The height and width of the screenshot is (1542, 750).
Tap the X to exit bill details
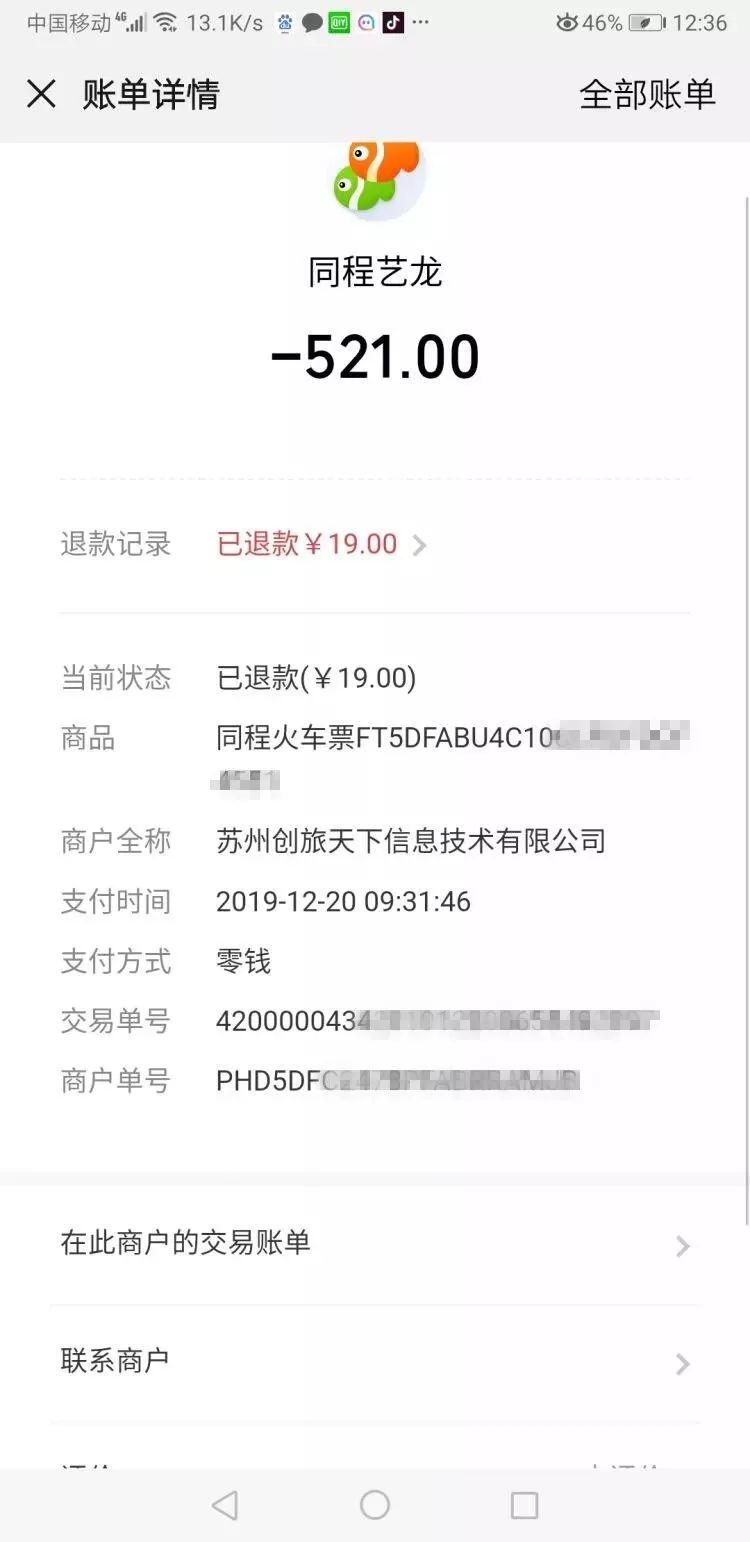point(41,93)
